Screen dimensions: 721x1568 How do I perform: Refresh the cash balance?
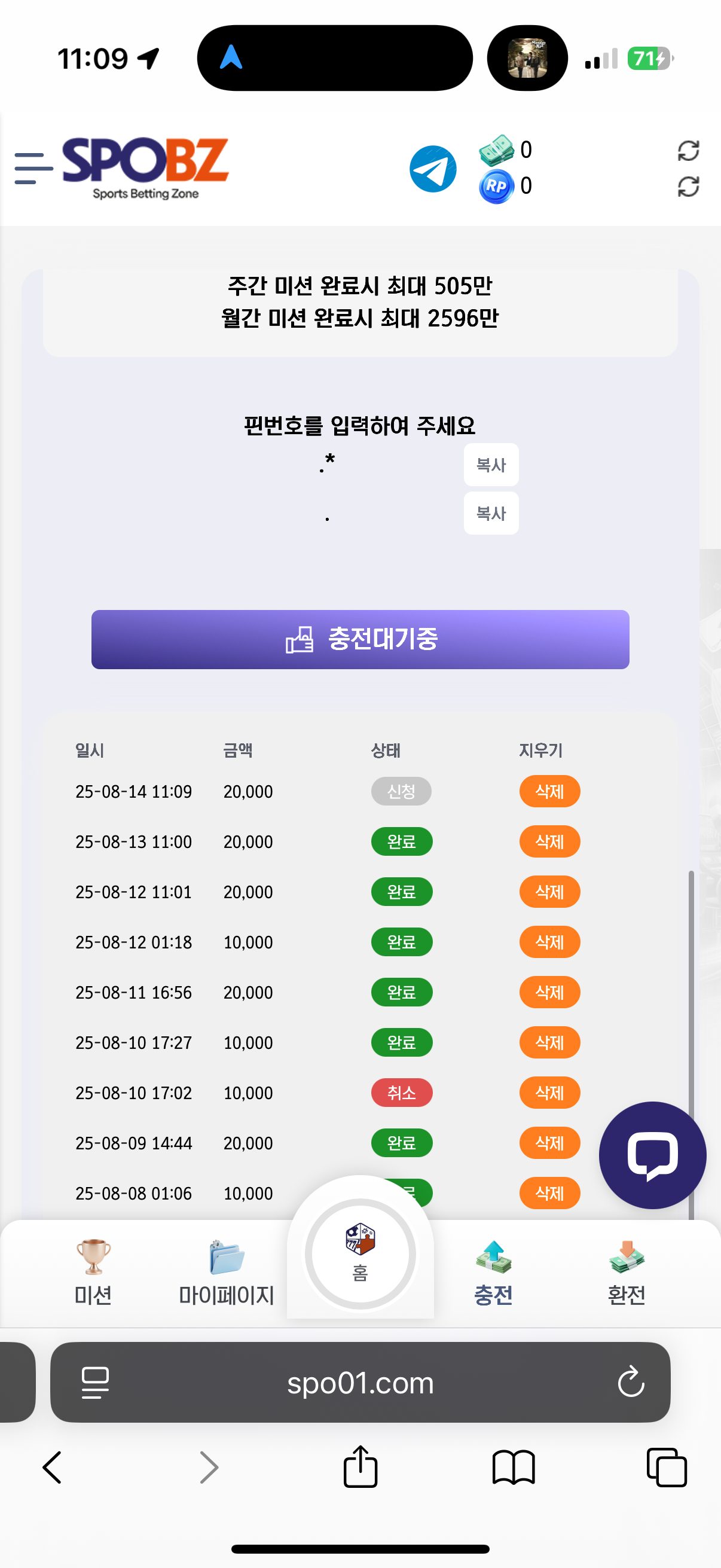[x=688, y=150]
